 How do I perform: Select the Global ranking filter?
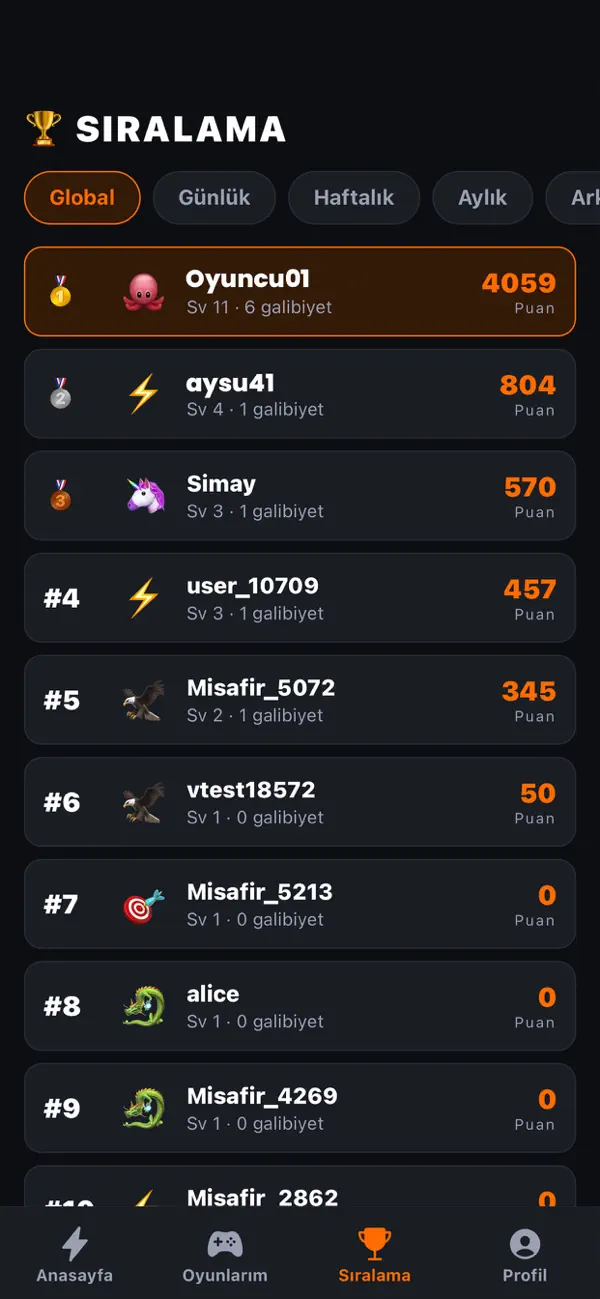coord(82,197)
